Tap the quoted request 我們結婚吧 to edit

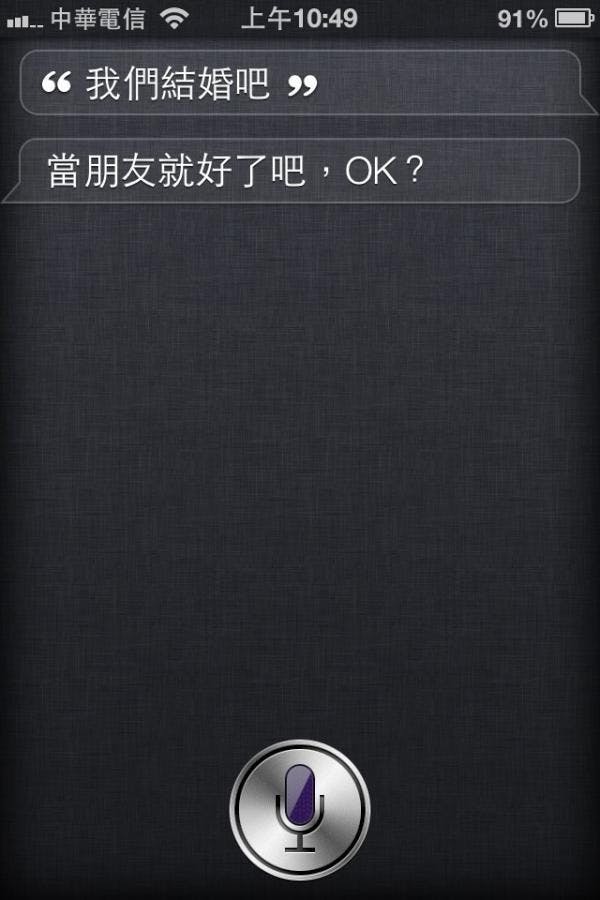[x=180, y=85]
